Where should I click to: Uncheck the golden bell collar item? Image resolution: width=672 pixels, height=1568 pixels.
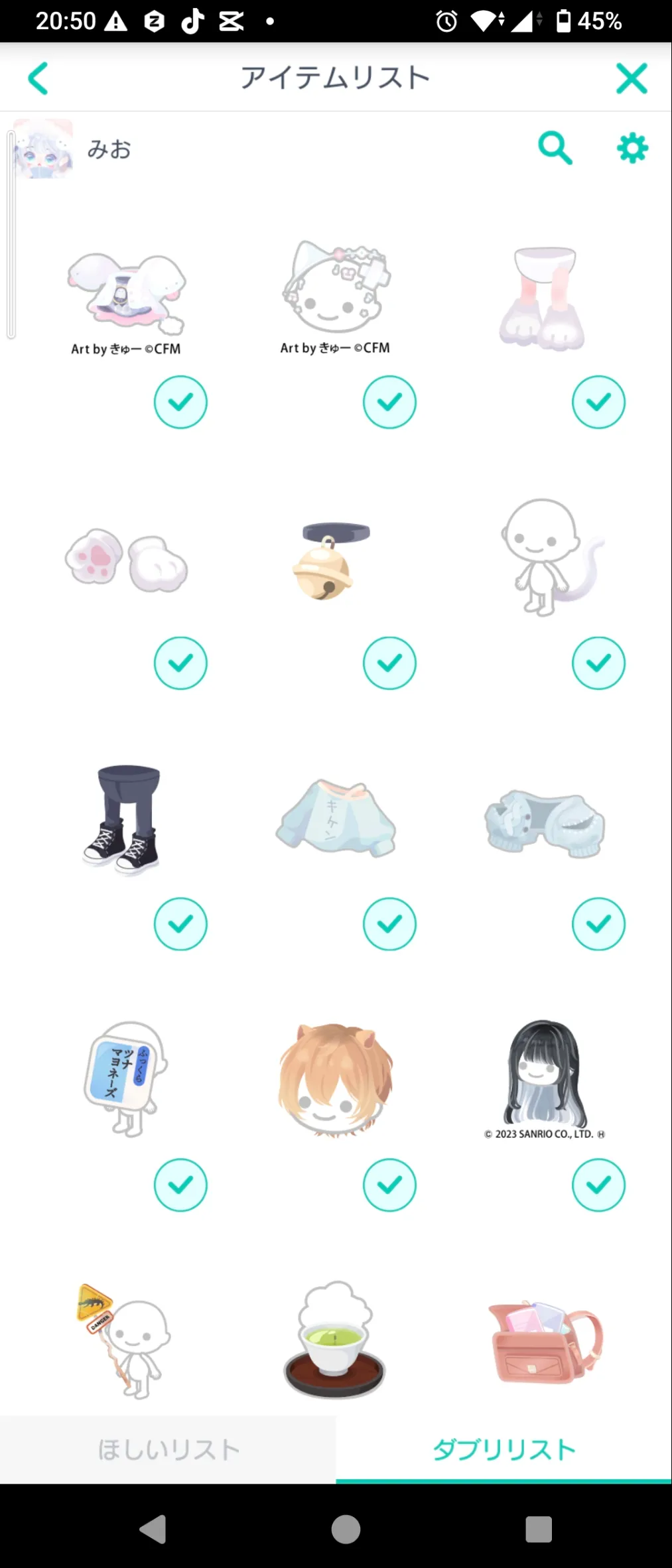click(389, 663)
